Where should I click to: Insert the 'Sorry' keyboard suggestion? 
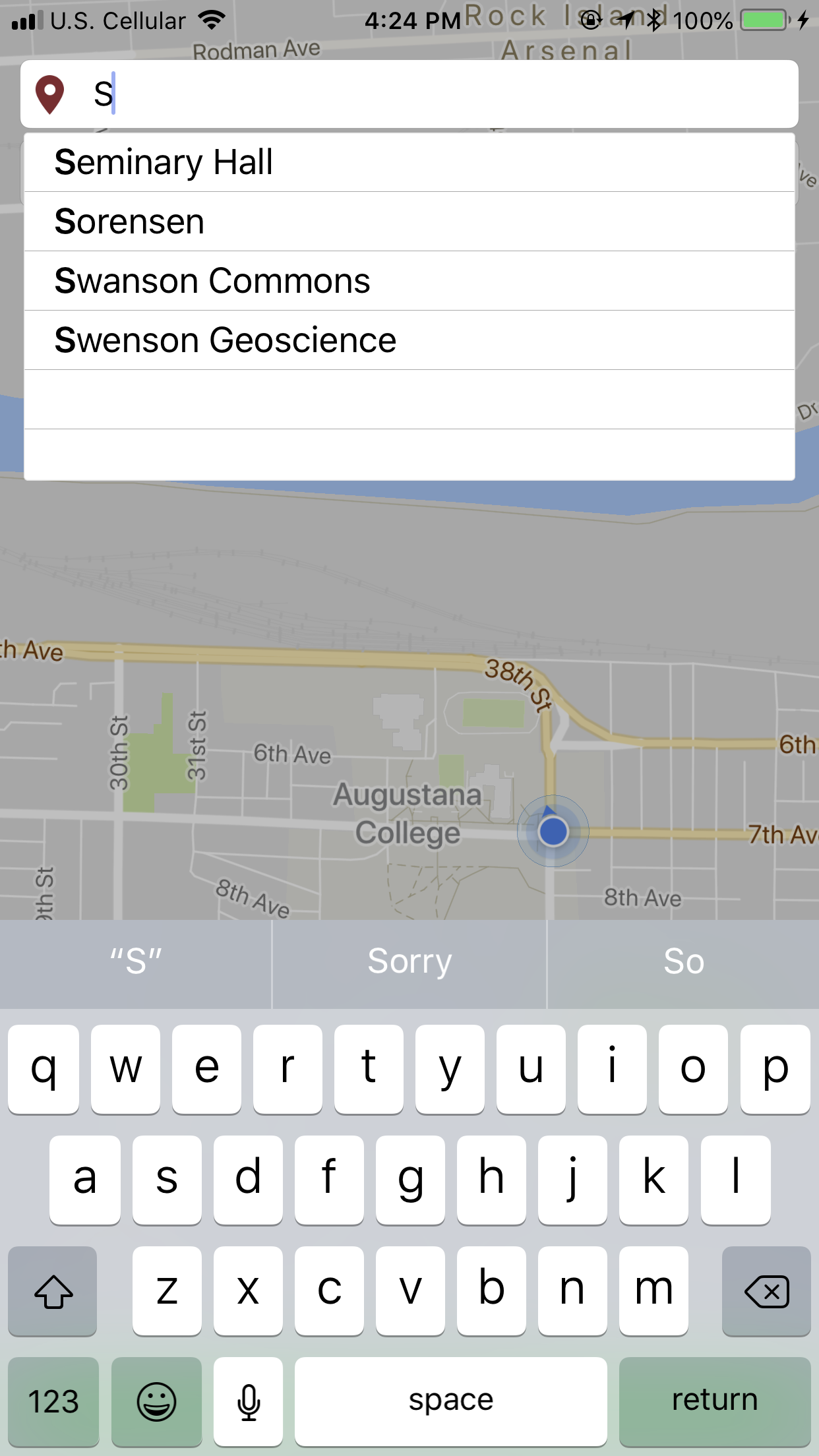(x=409, y=961)
